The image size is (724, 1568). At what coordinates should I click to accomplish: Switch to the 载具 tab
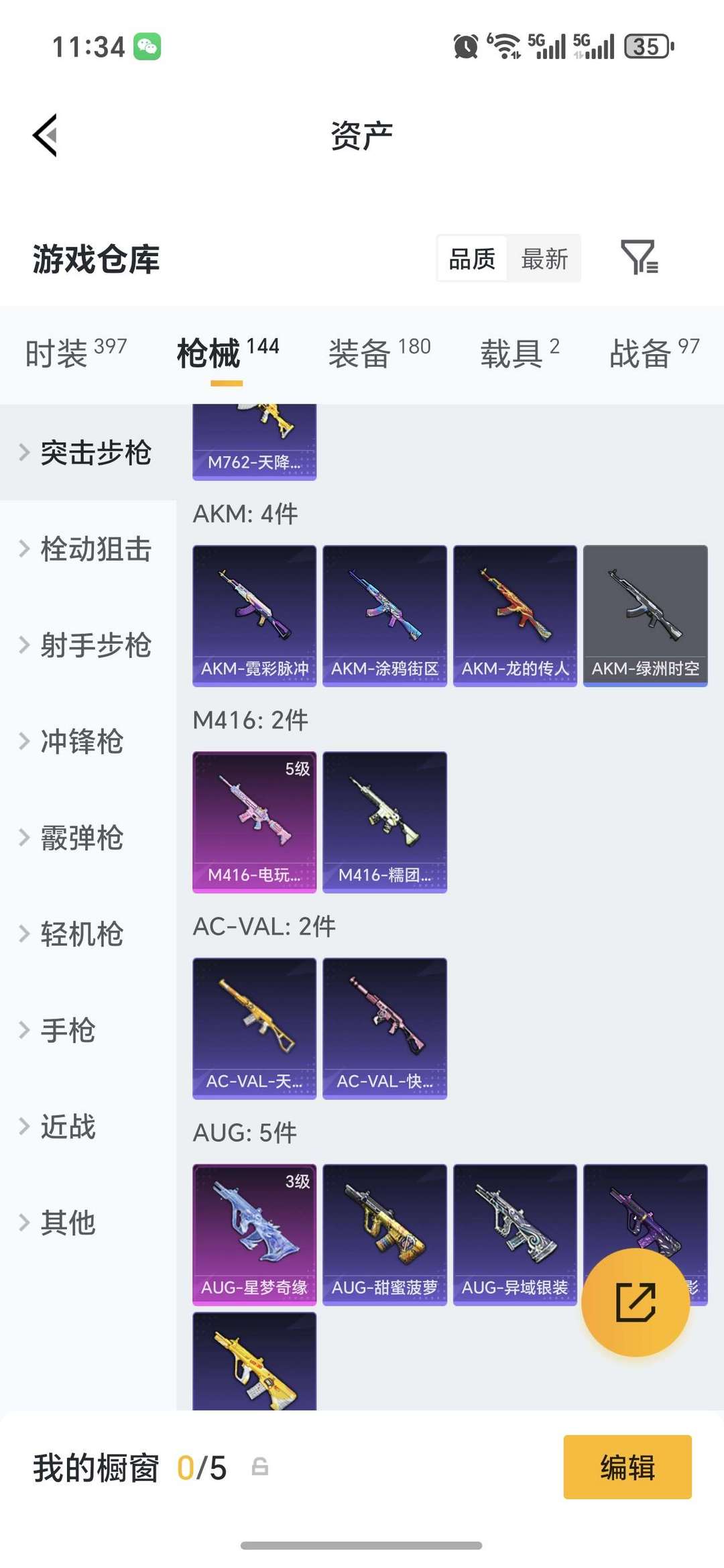tap(520, 353)
